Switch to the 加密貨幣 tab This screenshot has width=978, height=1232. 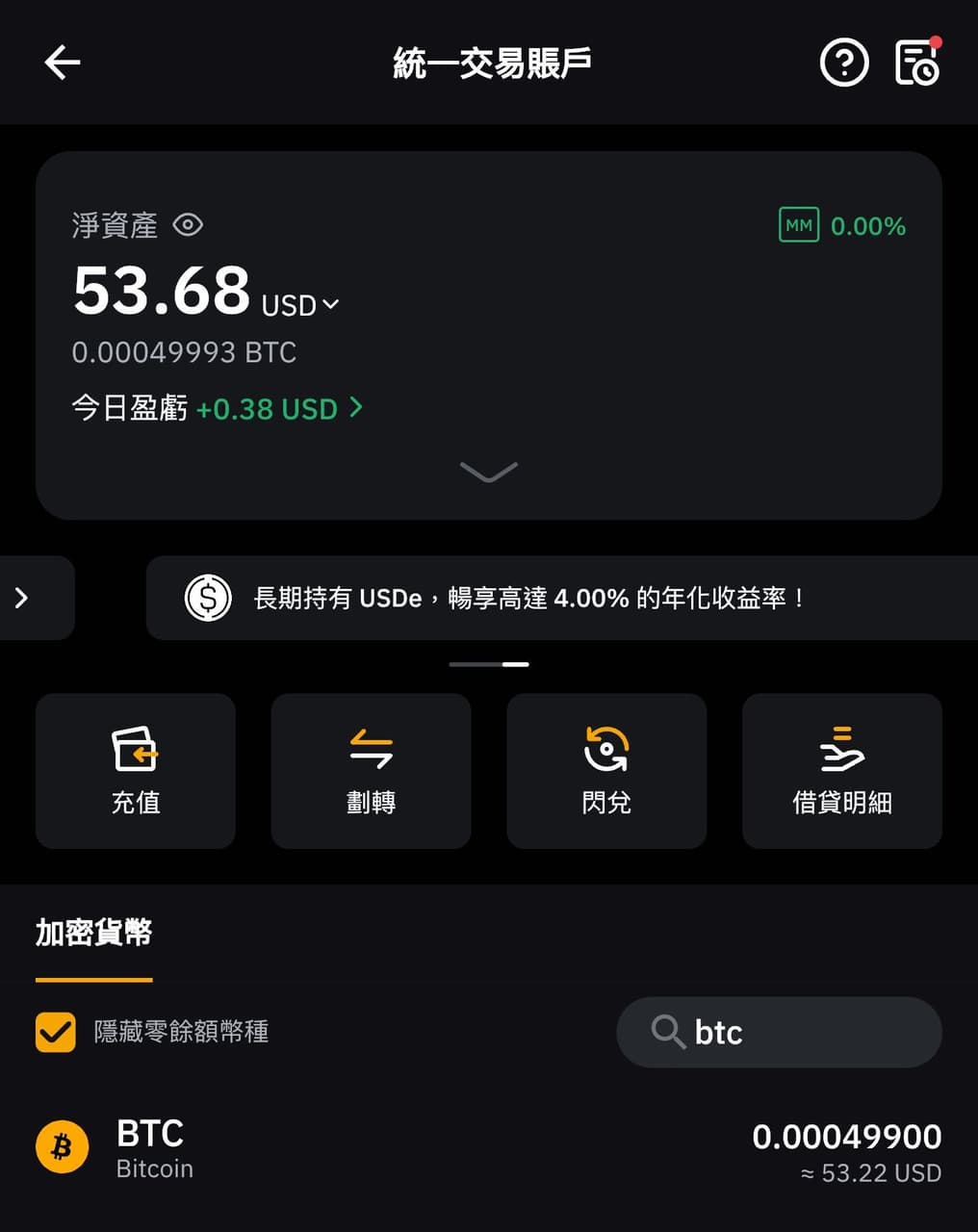92,932
